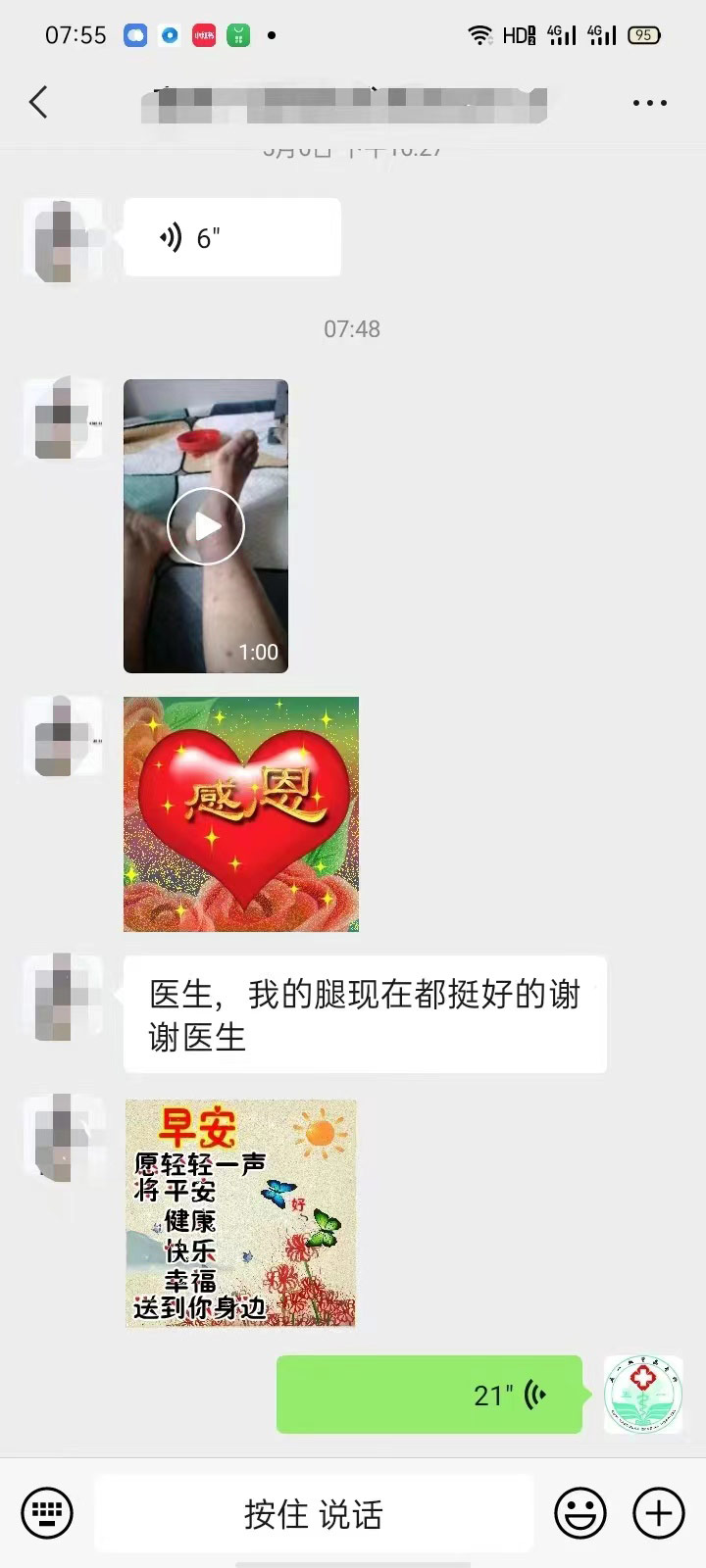This screenshot has height=1568, width=706.
Task: Open the emoji sticker panel
Action: coord(580,1514)
